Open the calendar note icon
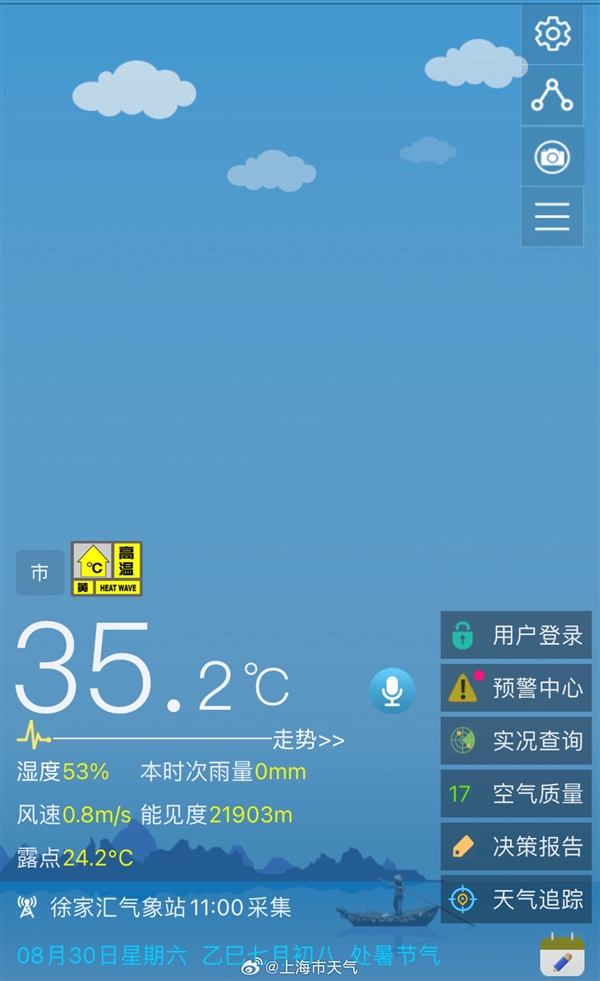Viewport: 600px width, 981px height. (x=561, y=953)
